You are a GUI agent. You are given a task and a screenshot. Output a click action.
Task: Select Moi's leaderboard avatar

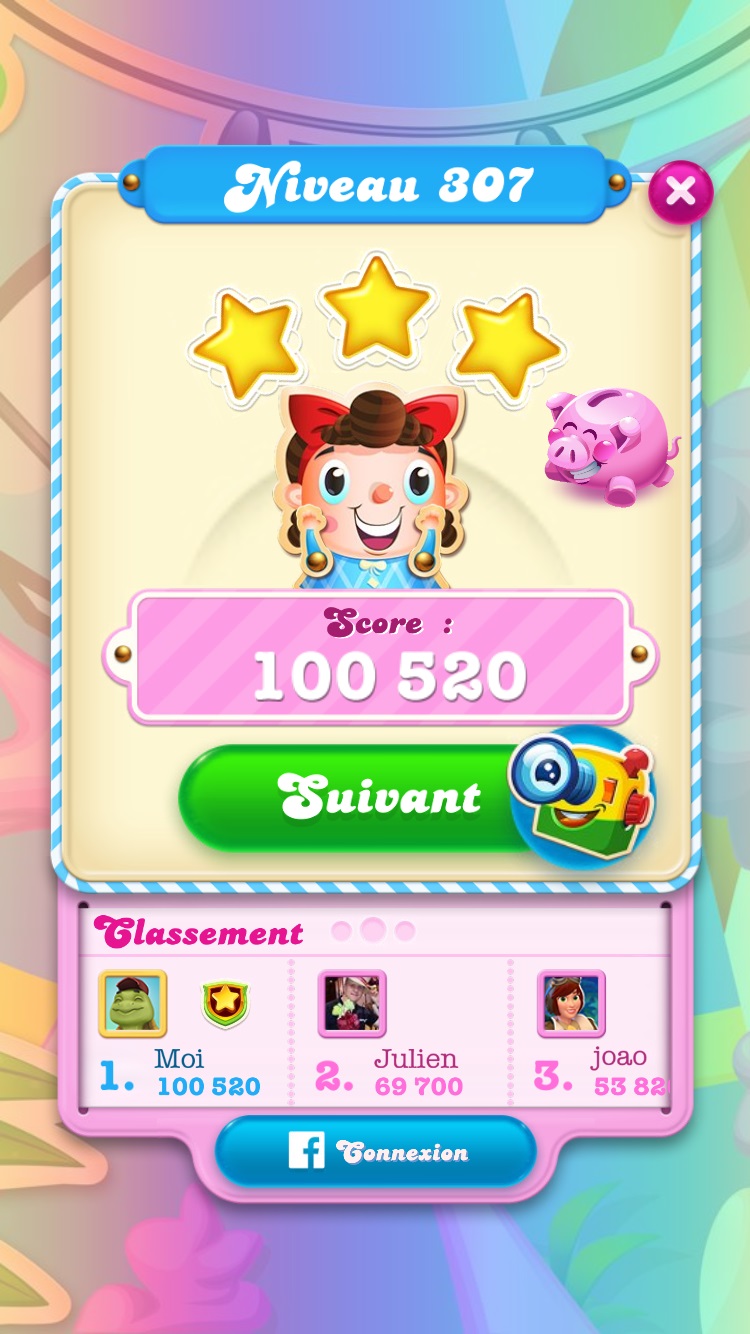[x=133, y=1003]
